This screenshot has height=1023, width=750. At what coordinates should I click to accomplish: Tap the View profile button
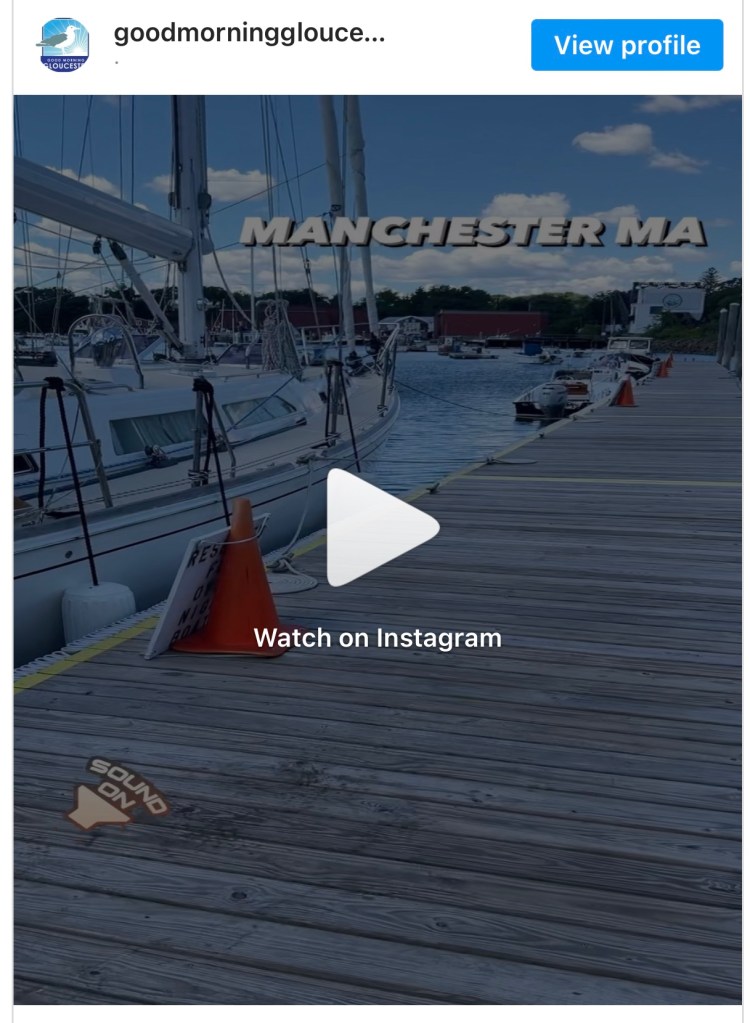tap(626, 45)
